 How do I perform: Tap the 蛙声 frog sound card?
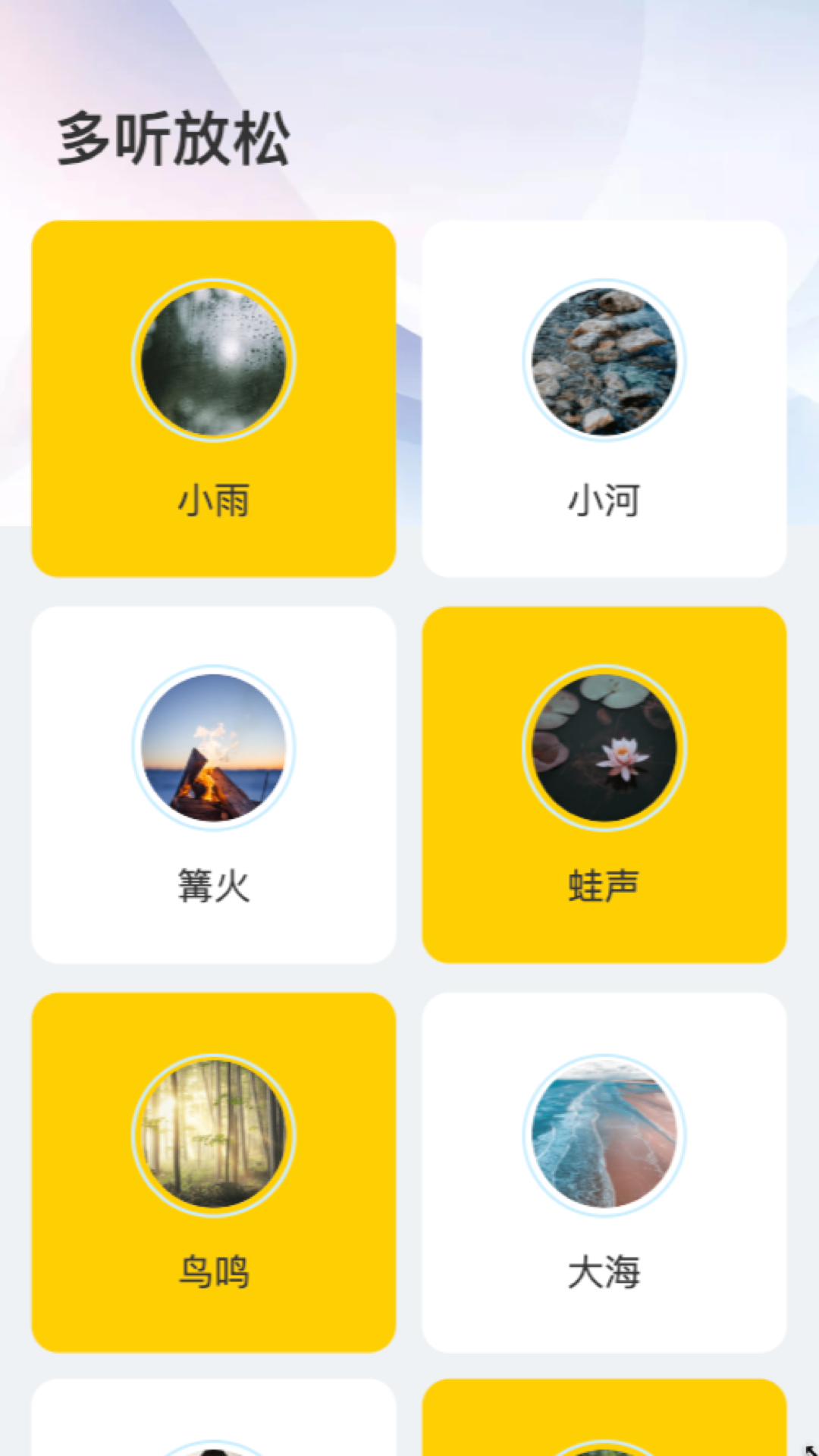[x=604, y=784]
